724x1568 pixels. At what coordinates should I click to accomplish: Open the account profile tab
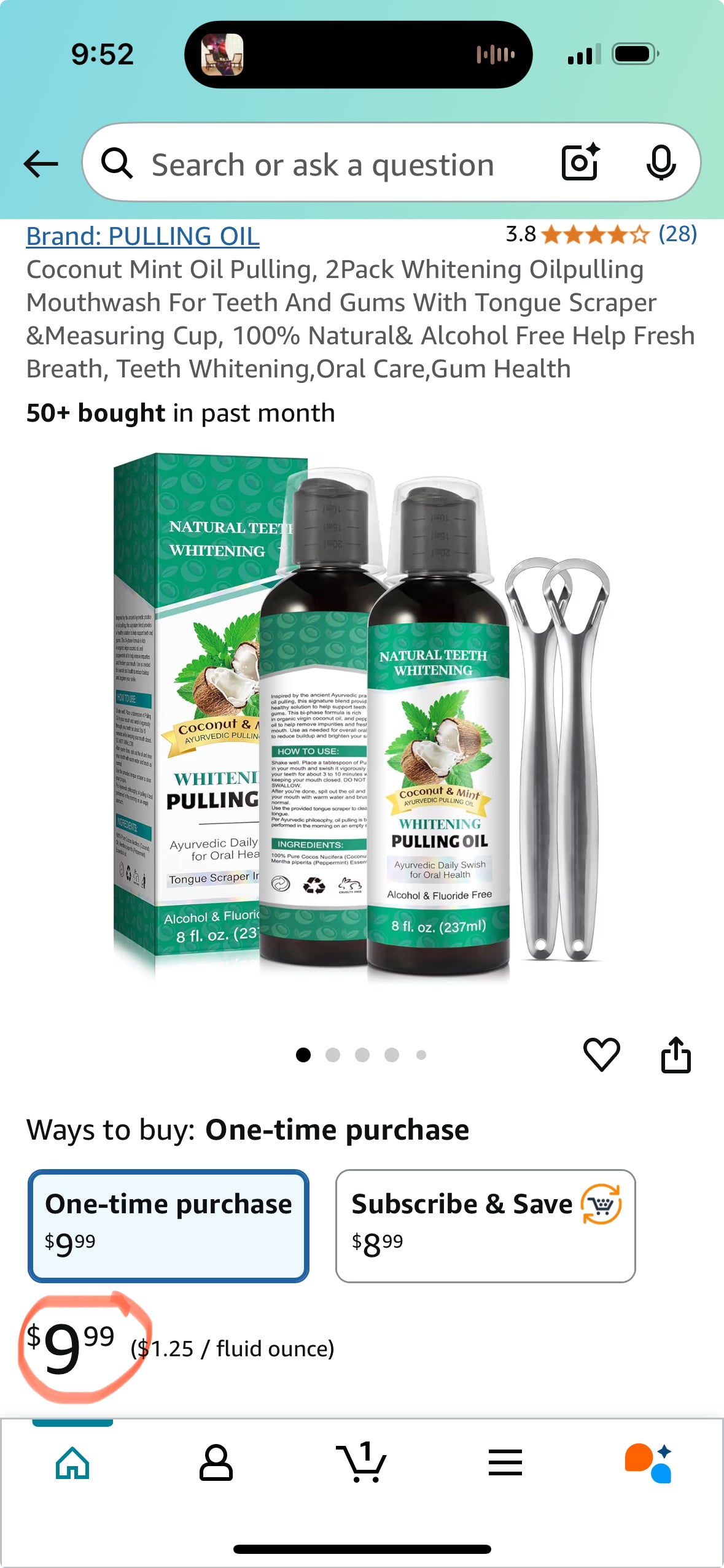point(216,1463)
